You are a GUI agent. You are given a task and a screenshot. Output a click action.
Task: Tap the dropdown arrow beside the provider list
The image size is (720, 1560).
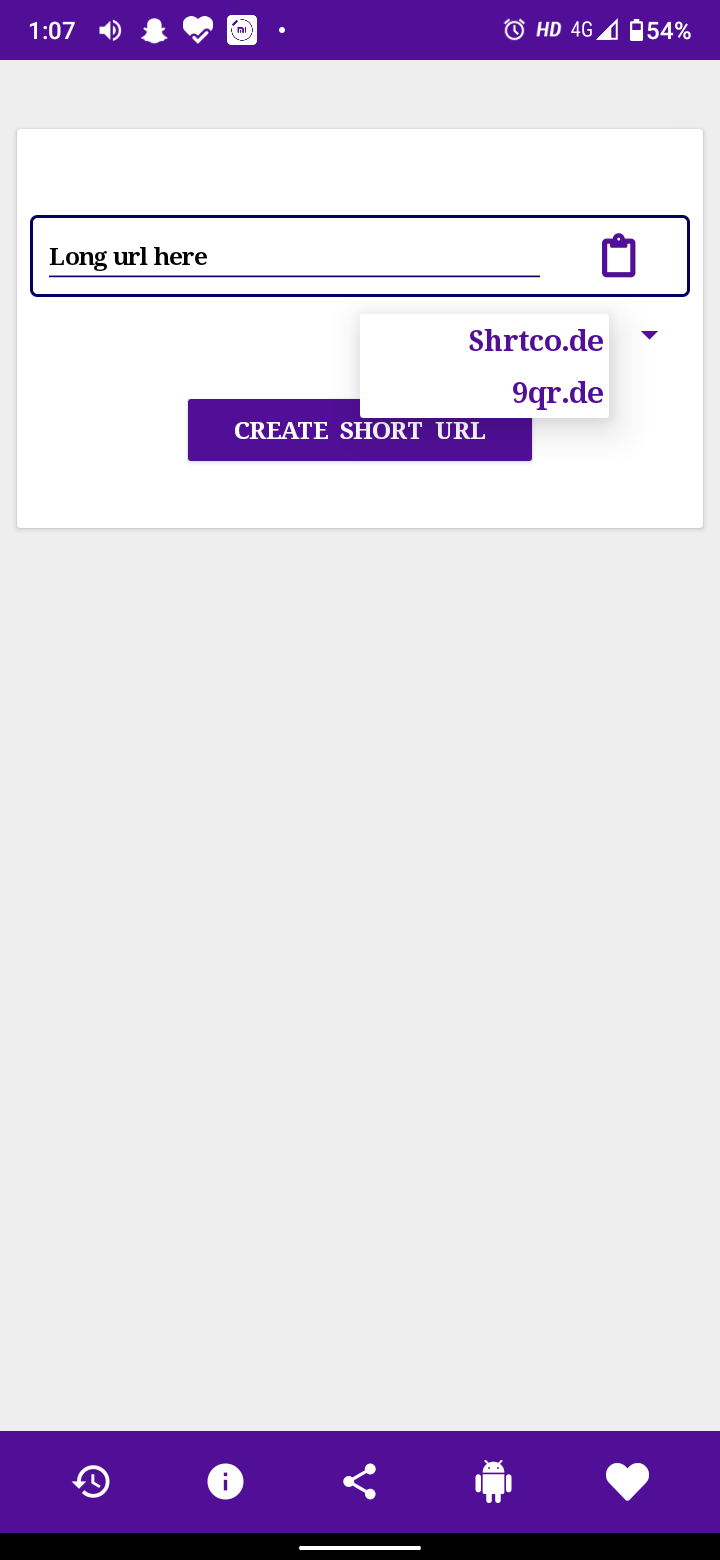[x=649, y=335]
